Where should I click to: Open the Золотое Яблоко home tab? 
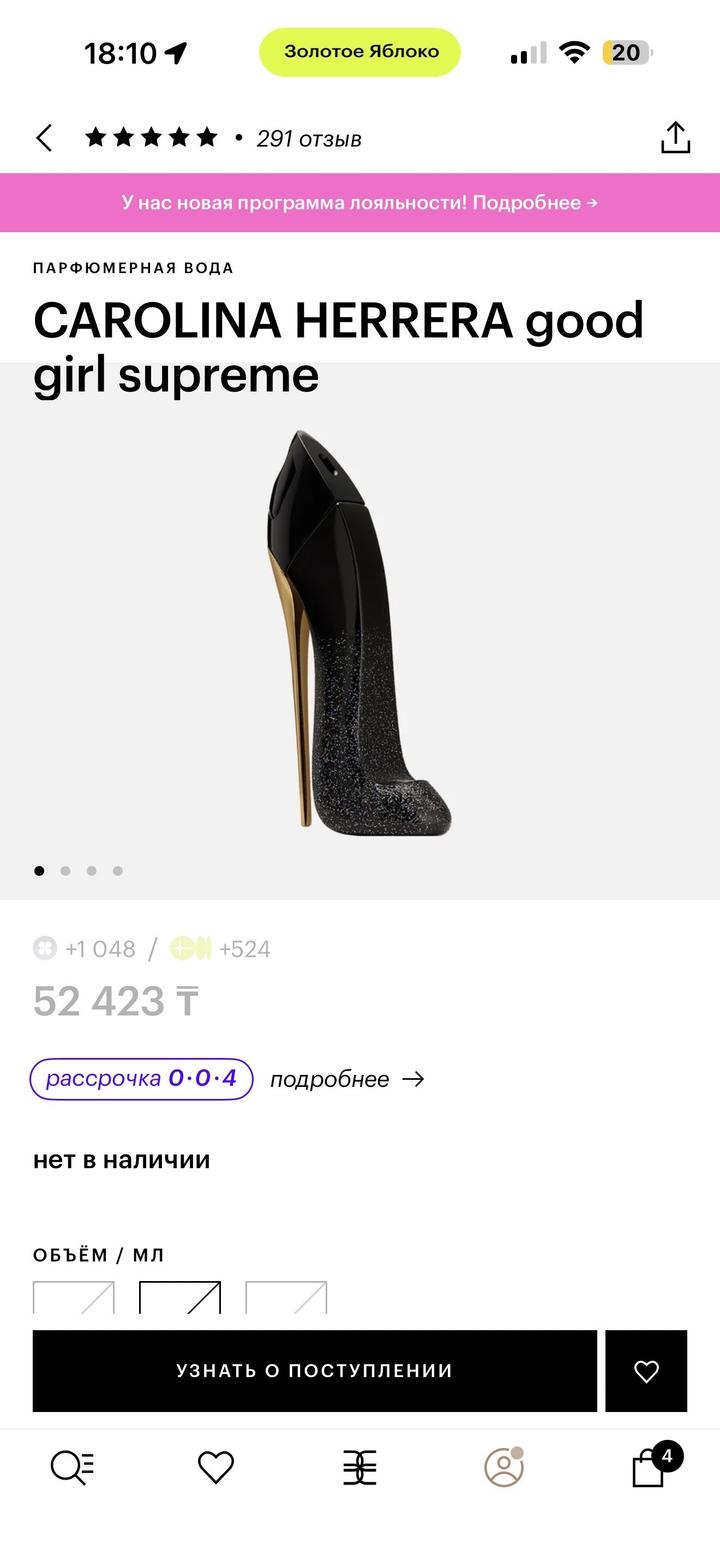360,1467
